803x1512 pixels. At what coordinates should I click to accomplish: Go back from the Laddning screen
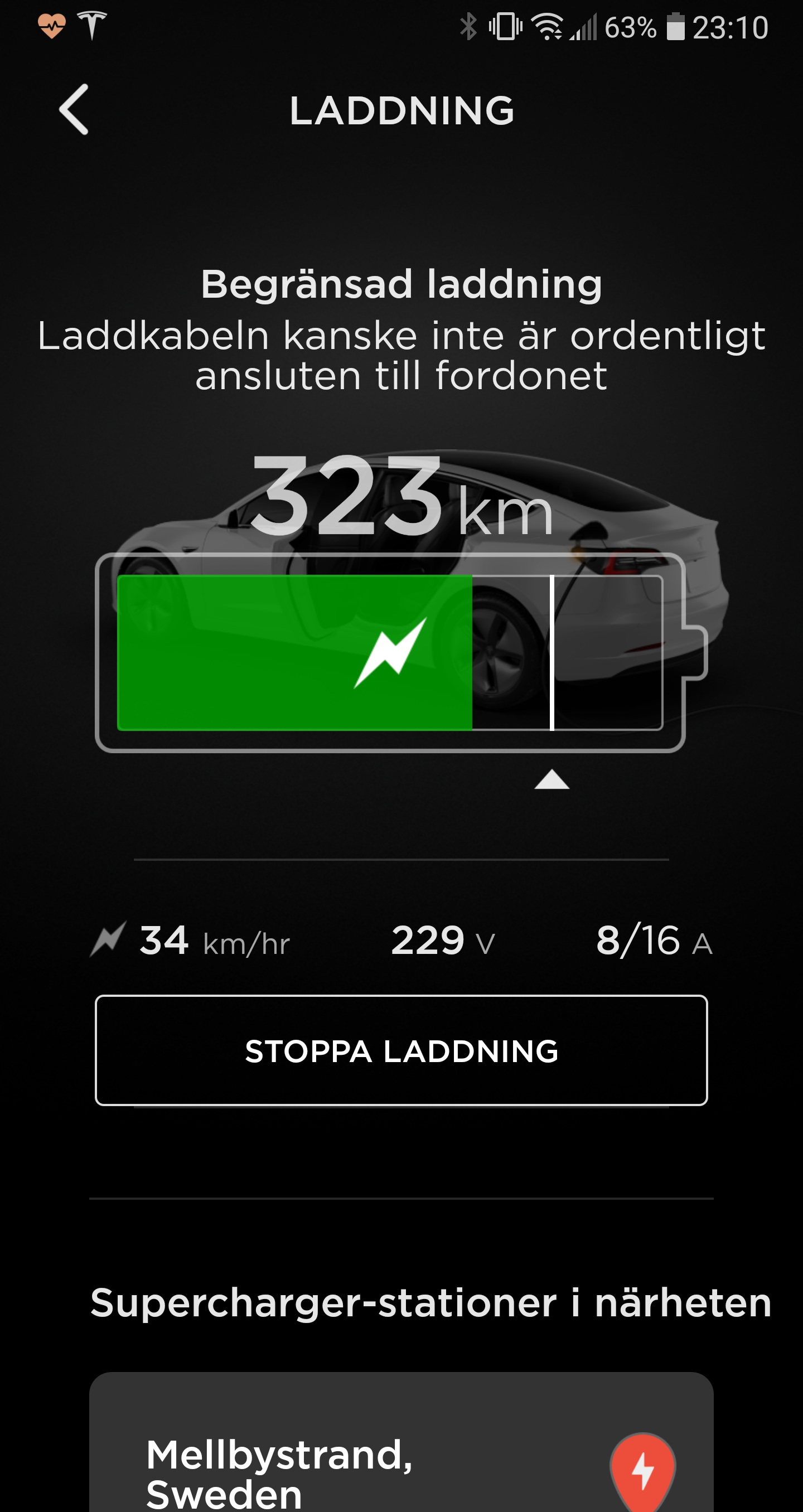pos(74,110)
